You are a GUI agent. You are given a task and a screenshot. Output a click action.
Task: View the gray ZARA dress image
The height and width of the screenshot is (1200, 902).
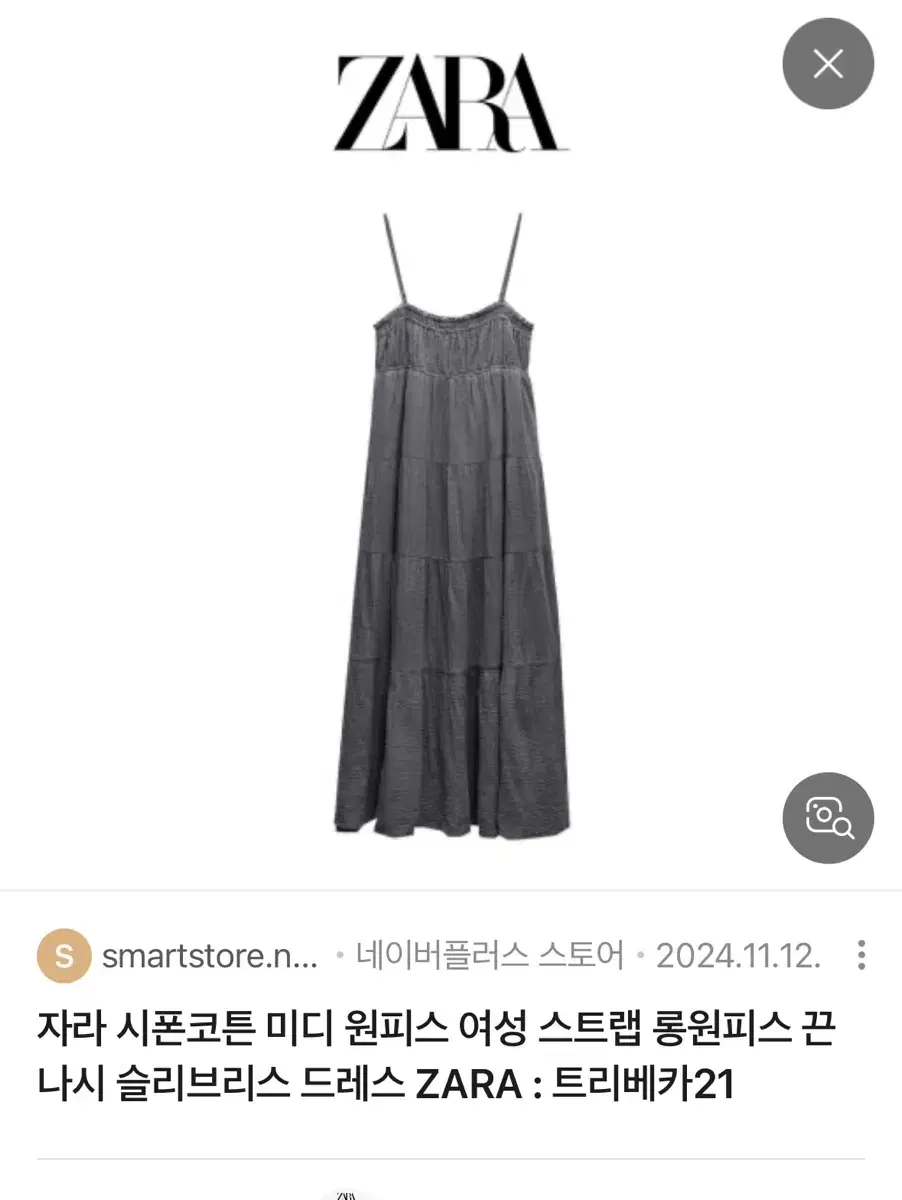tap(451, 525)
